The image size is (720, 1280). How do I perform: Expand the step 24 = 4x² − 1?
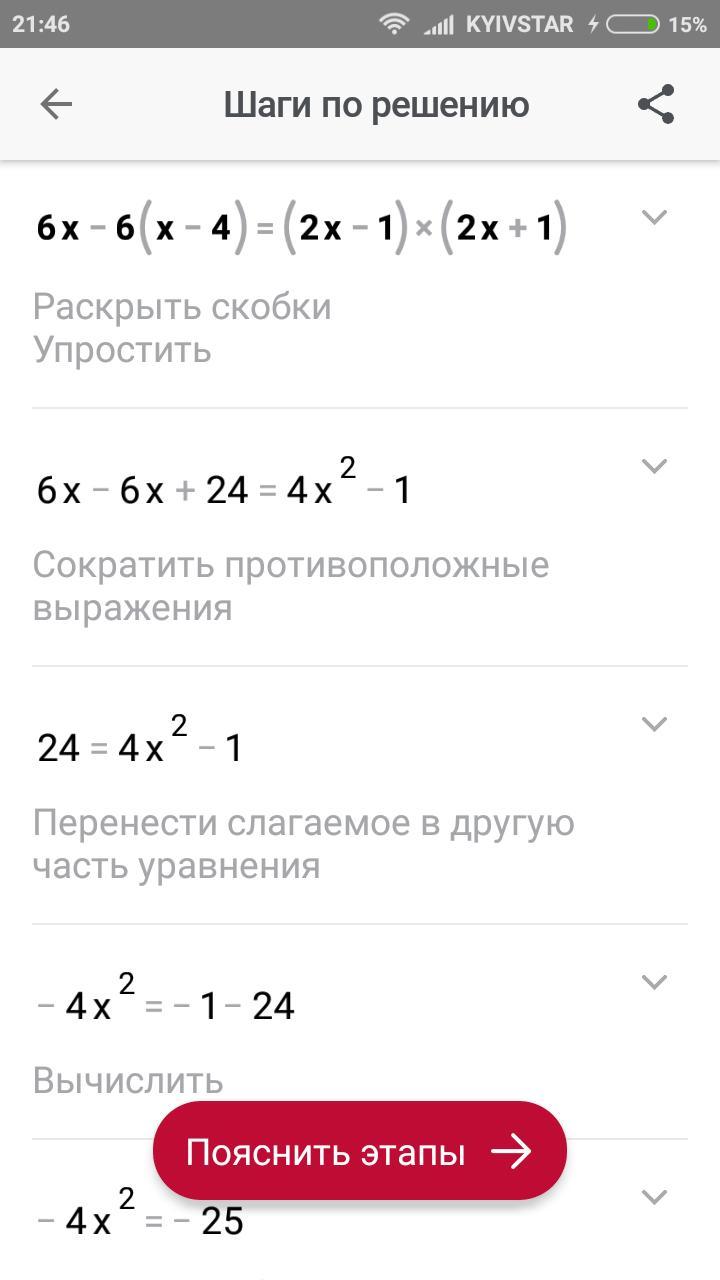click(x=654, y=724)
